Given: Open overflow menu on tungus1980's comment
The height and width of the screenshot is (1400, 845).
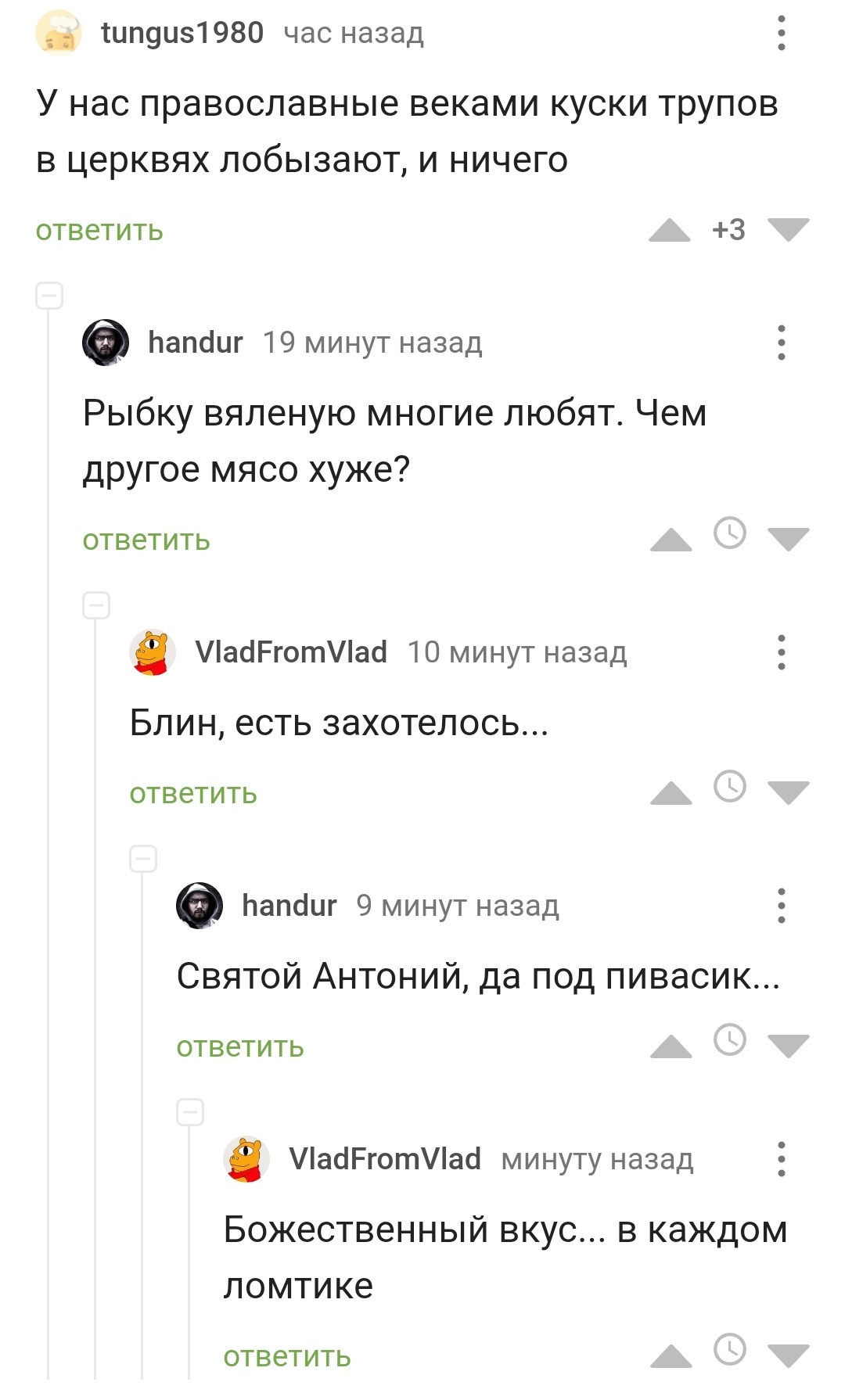Looking at the screenshot, I should [x=781, y=33].
